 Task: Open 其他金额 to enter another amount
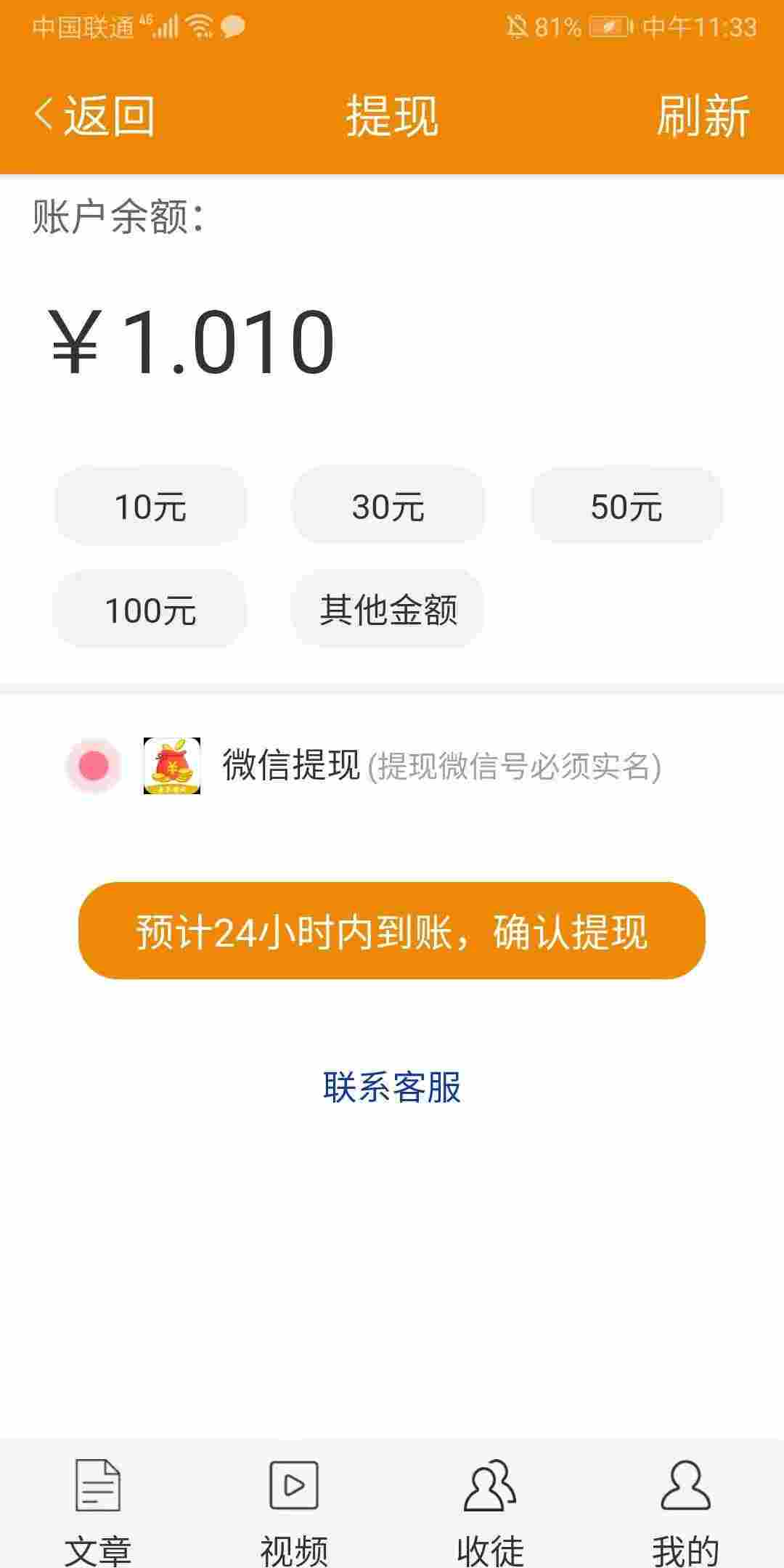pos(388,609)
